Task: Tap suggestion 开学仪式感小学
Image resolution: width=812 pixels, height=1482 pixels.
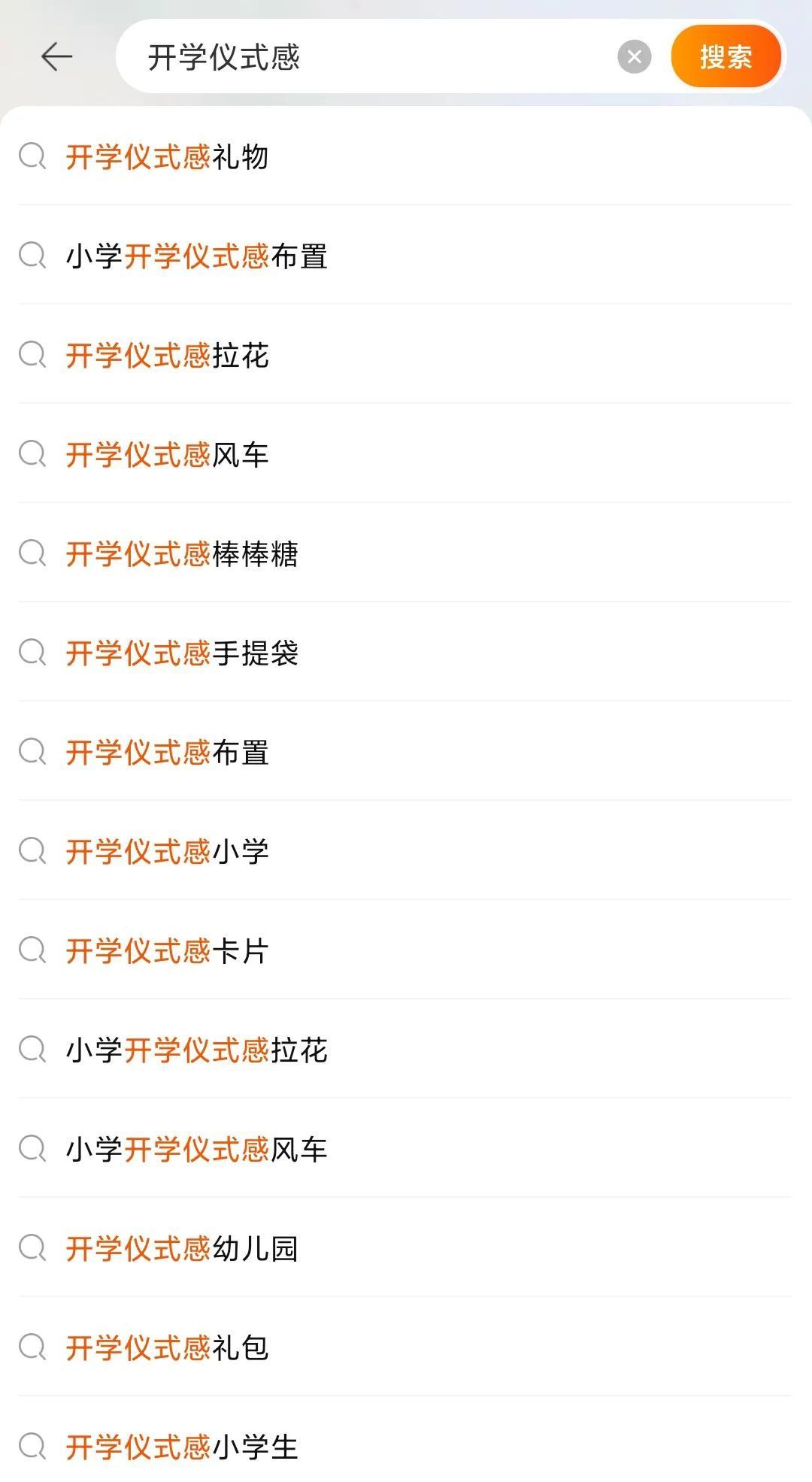Action: (x=404, y=851)
